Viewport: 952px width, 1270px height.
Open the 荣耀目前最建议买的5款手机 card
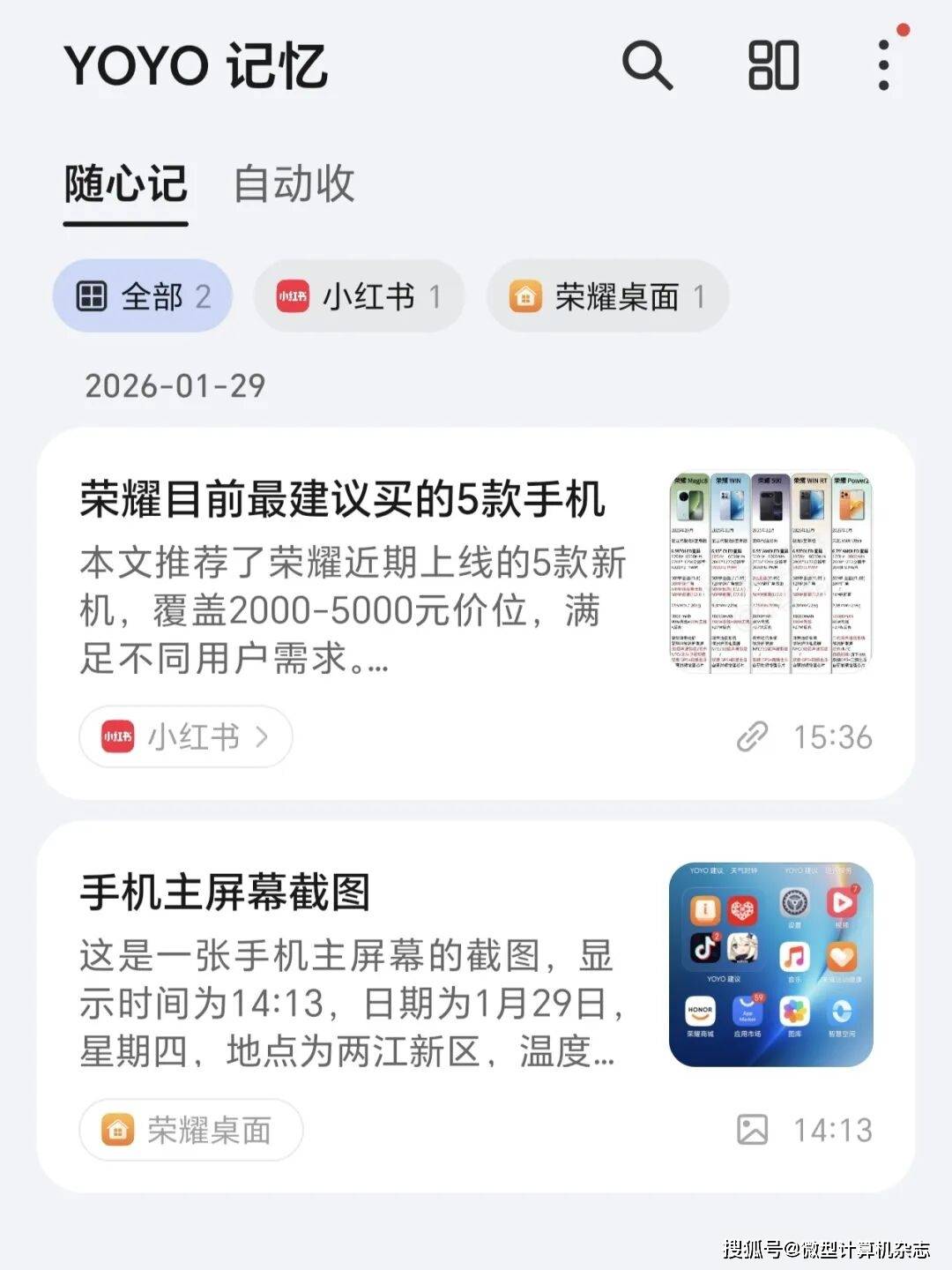click(353, 573)
